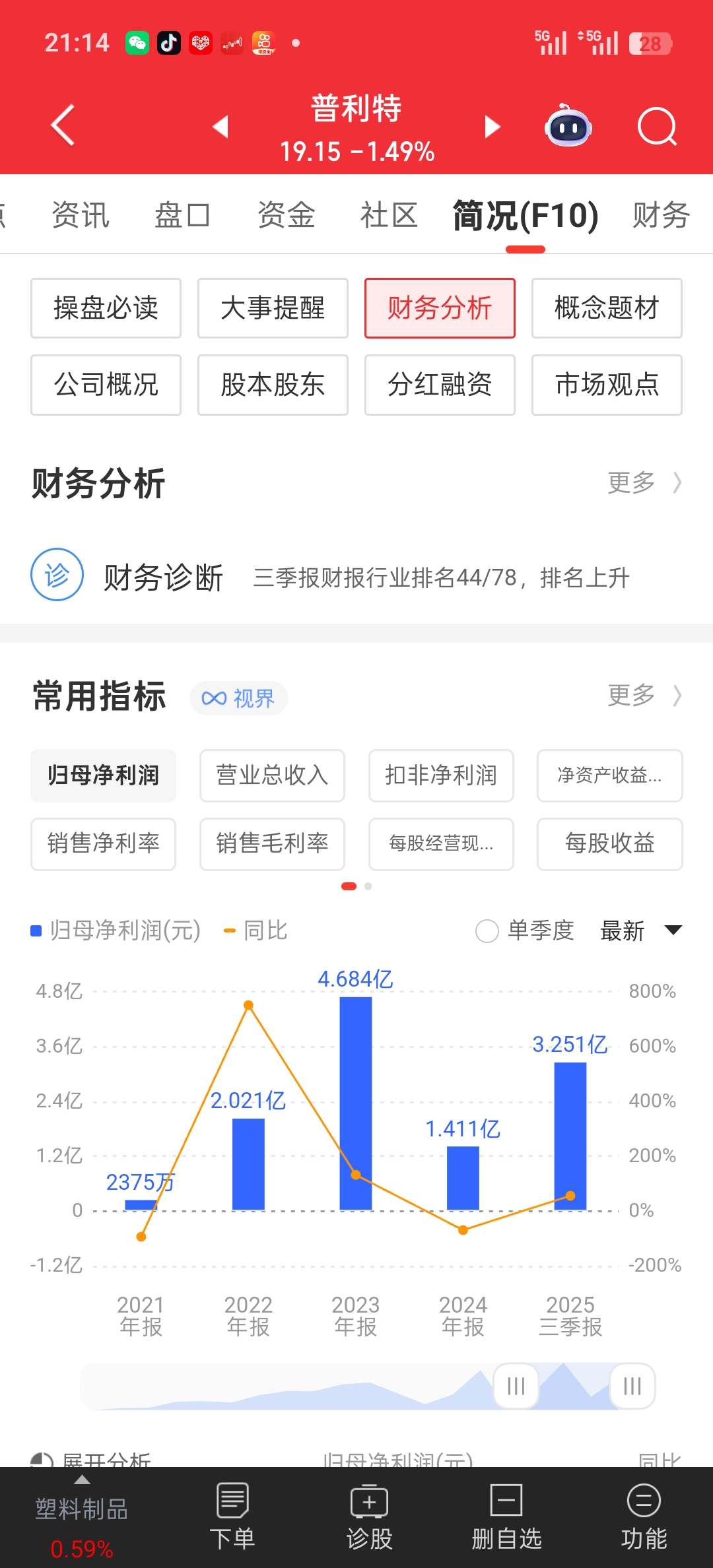The height and width of the screenshot is (1568, 713).
Task: Open the 分红融资 section
Action: coord(440,385)
